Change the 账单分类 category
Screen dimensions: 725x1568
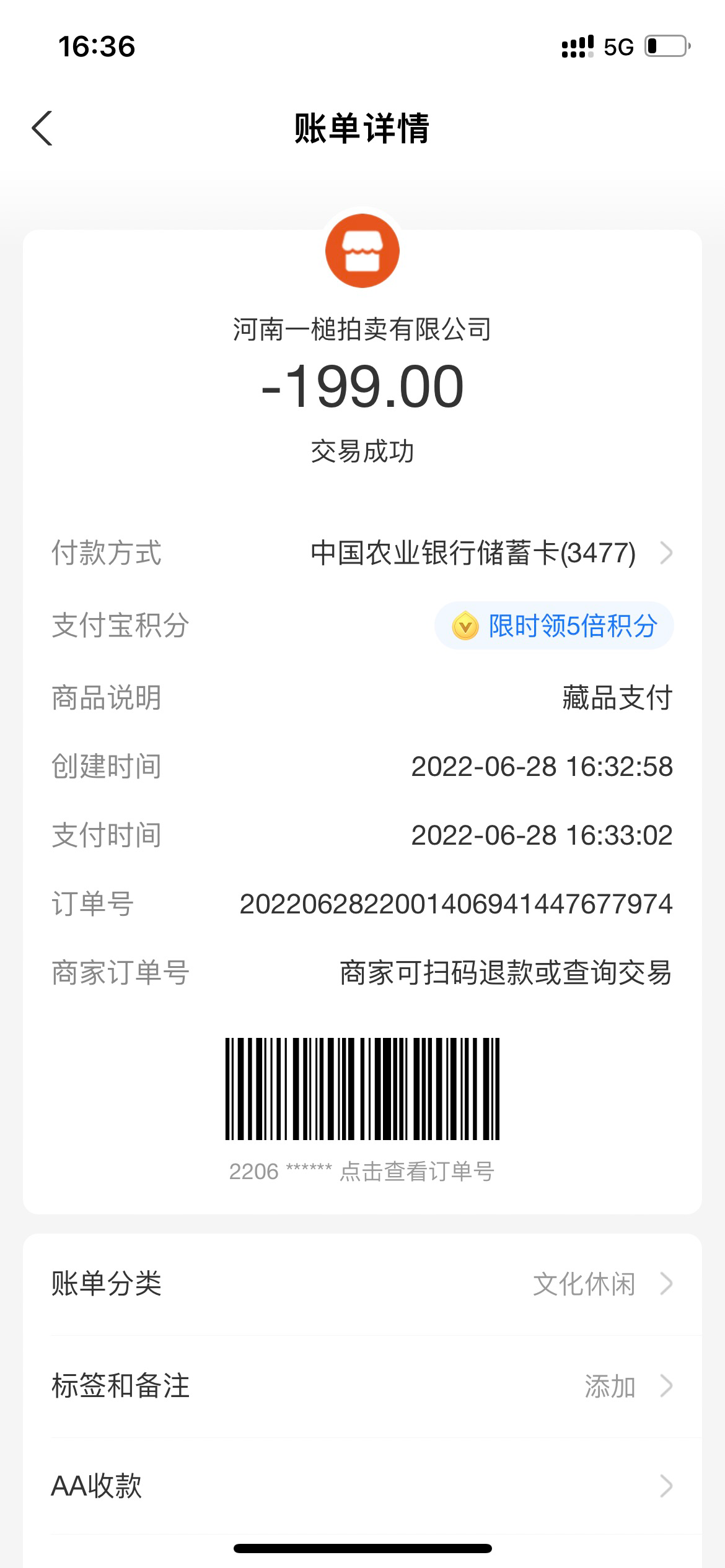click(362, 1284)
